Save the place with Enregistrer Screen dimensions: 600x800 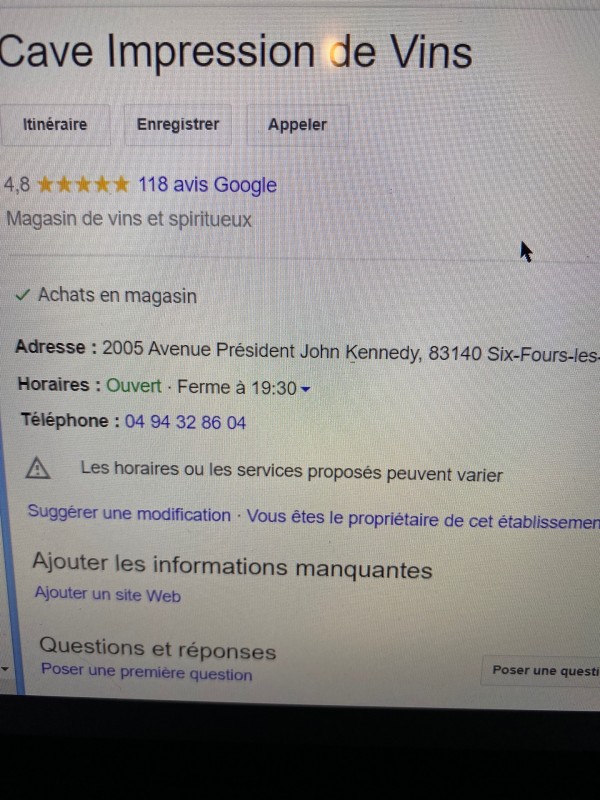click(x=178, y=125)
